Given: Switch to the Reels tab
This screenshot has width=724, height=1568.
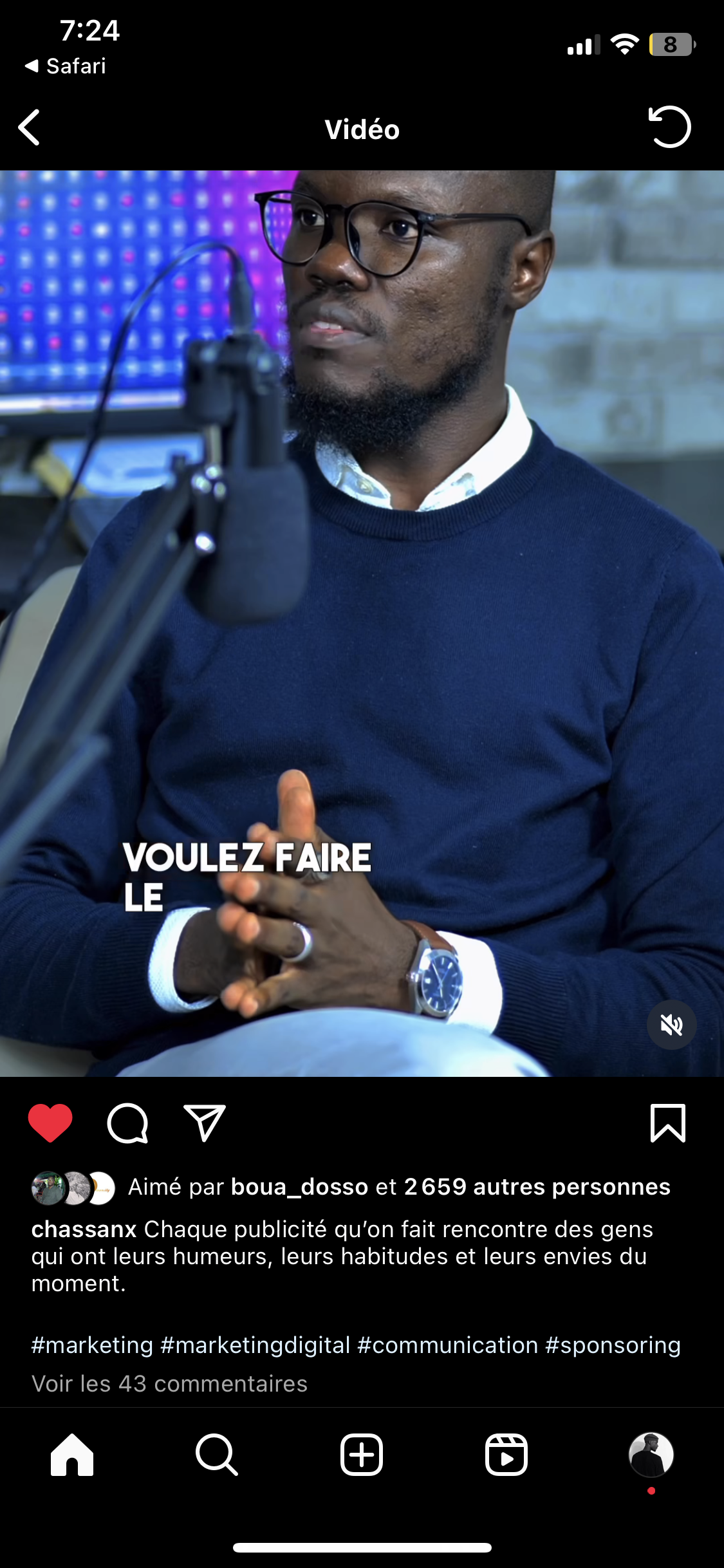Looking at the screenshot, I should tap(506, 1455).
